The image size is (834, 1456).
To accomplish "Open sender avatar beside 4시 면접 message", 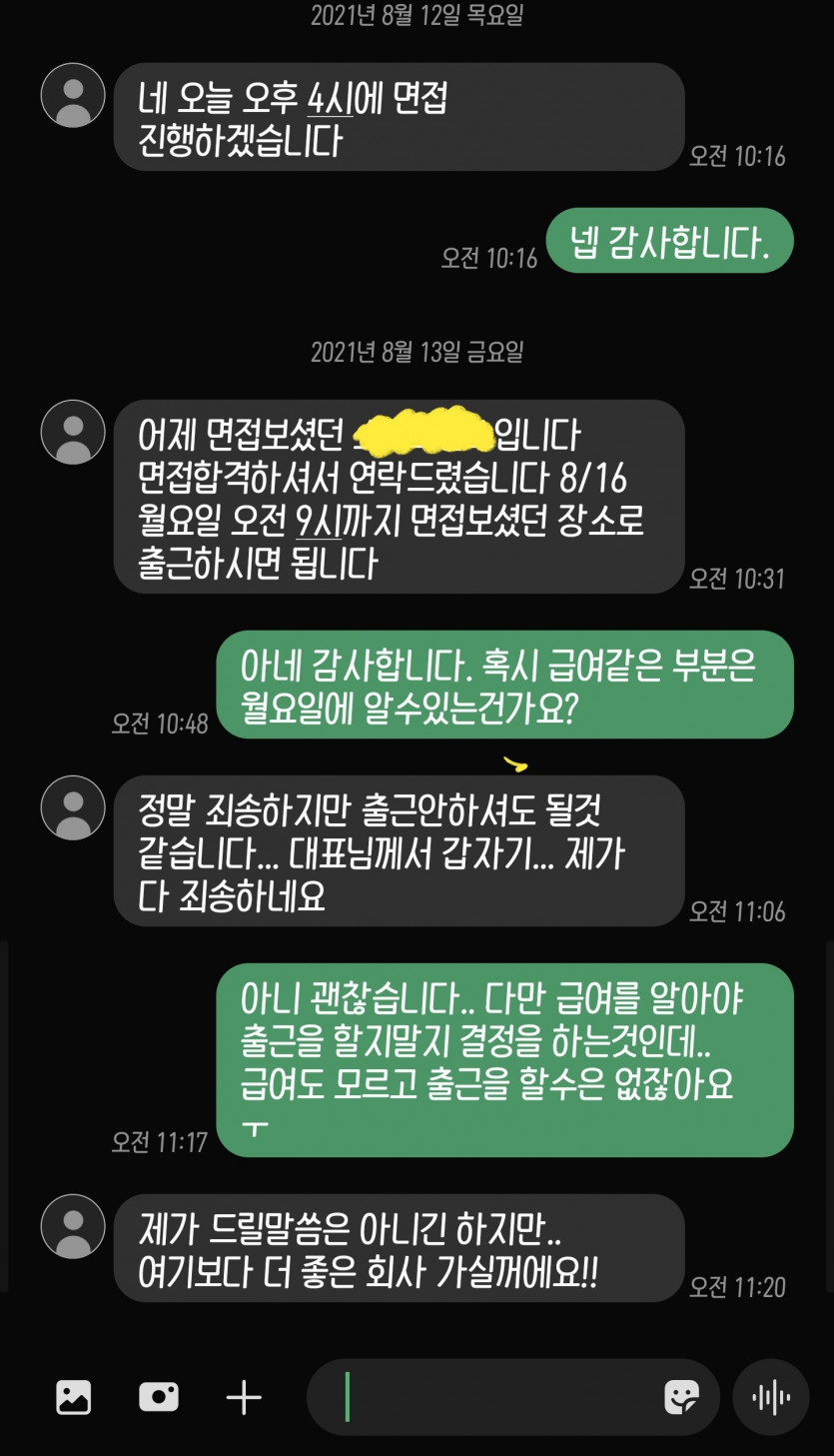I will pyautogui.click(x=73, y=95).
